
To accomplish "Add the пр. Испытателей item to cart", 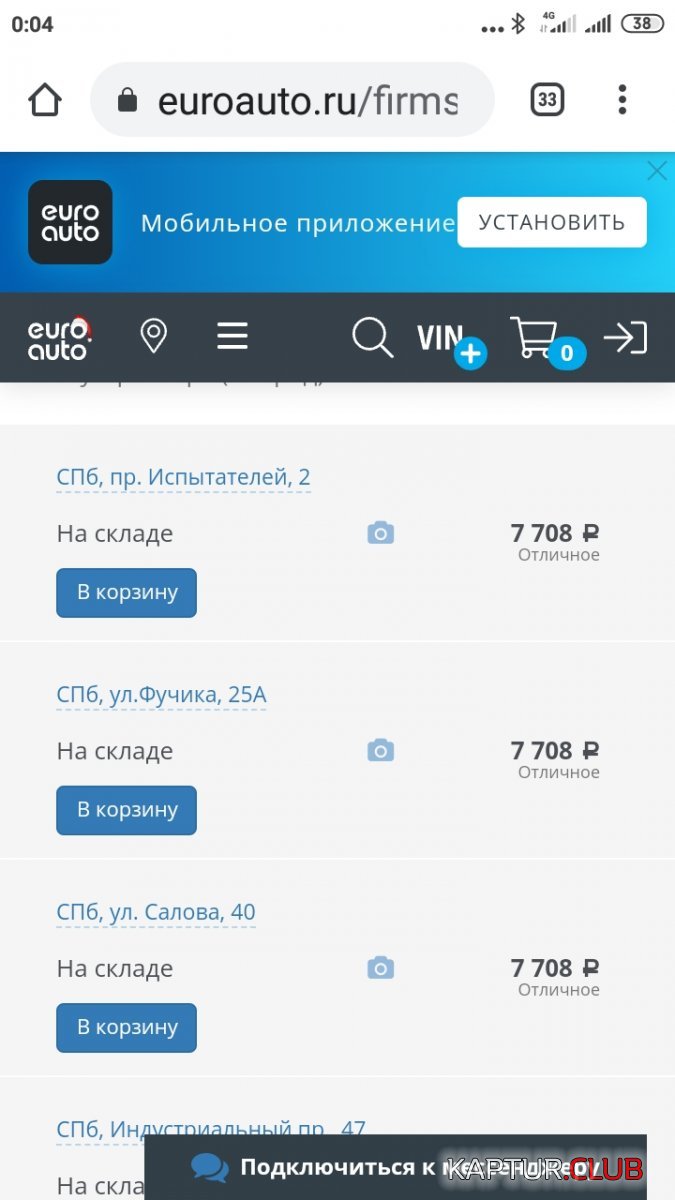I will click(x=126, y=593).
